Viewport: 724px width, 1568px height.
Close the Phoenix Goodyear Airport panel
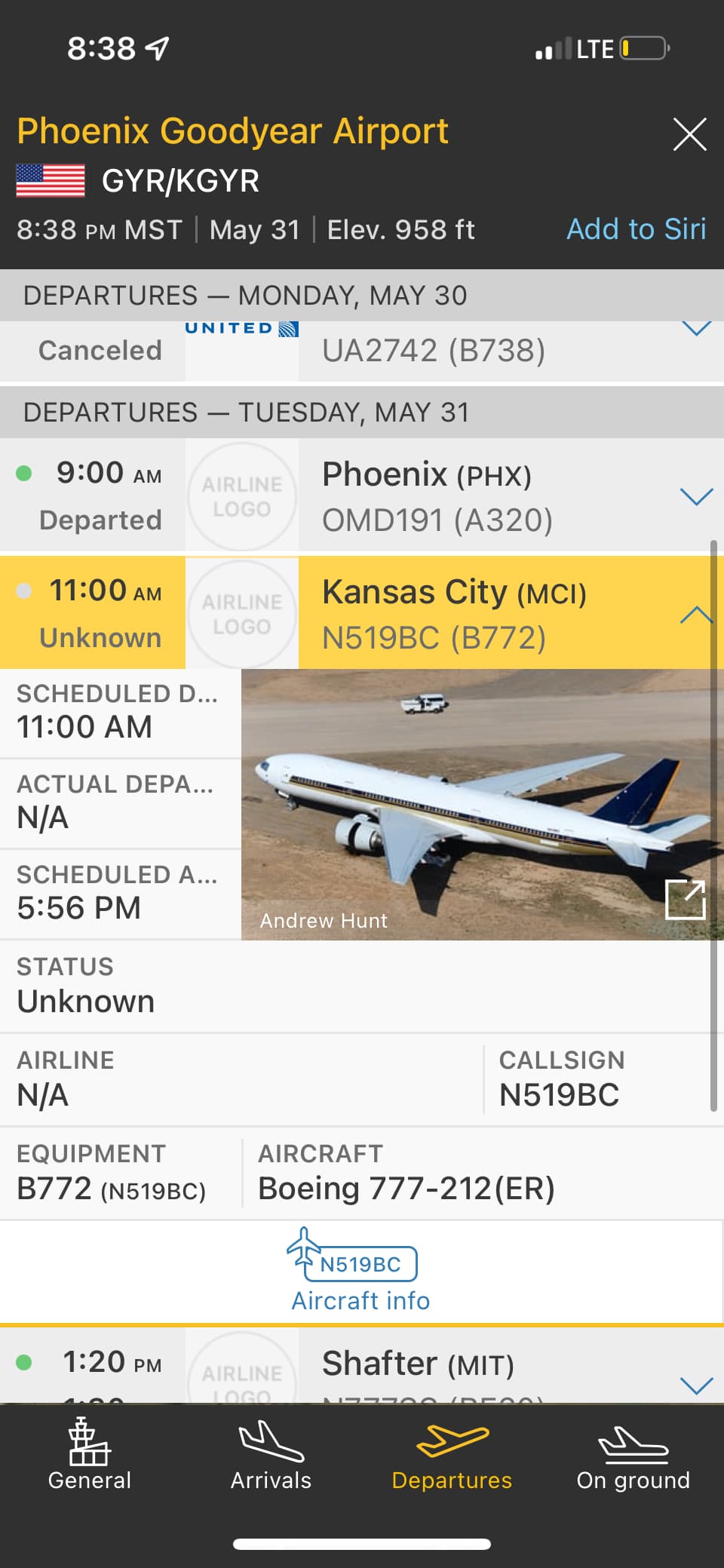tap(689, 135)
